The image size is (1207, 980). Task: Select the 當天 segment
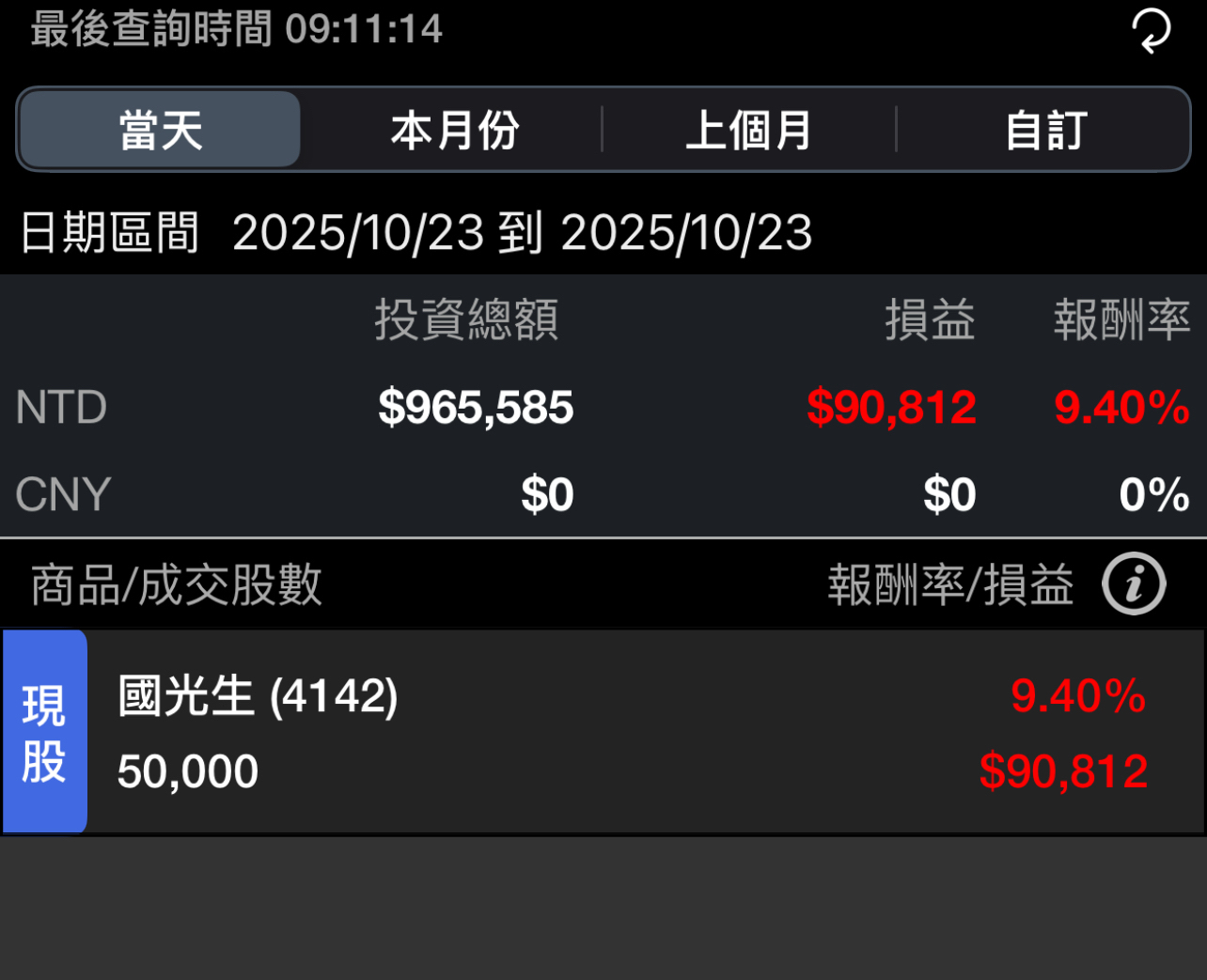coord(161,130)
